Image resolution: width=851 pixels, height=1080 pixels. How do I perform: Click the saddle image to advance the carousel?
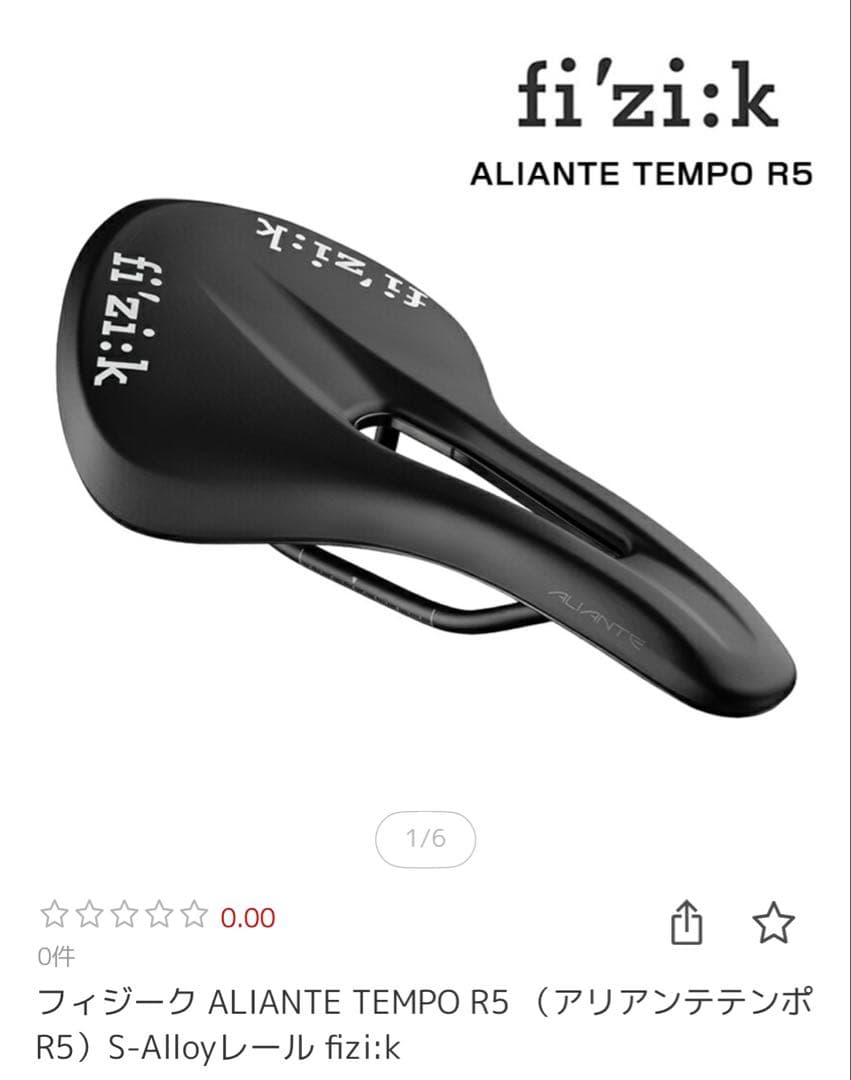[x=400, y=450]
